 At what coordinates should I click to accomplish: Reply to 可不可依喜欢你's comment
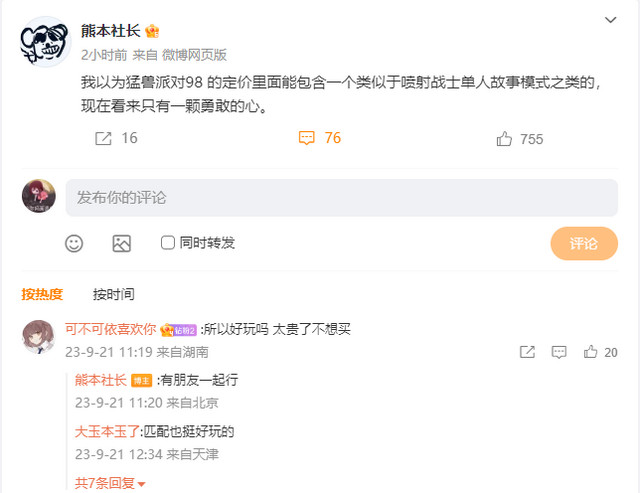pos(558,352)
